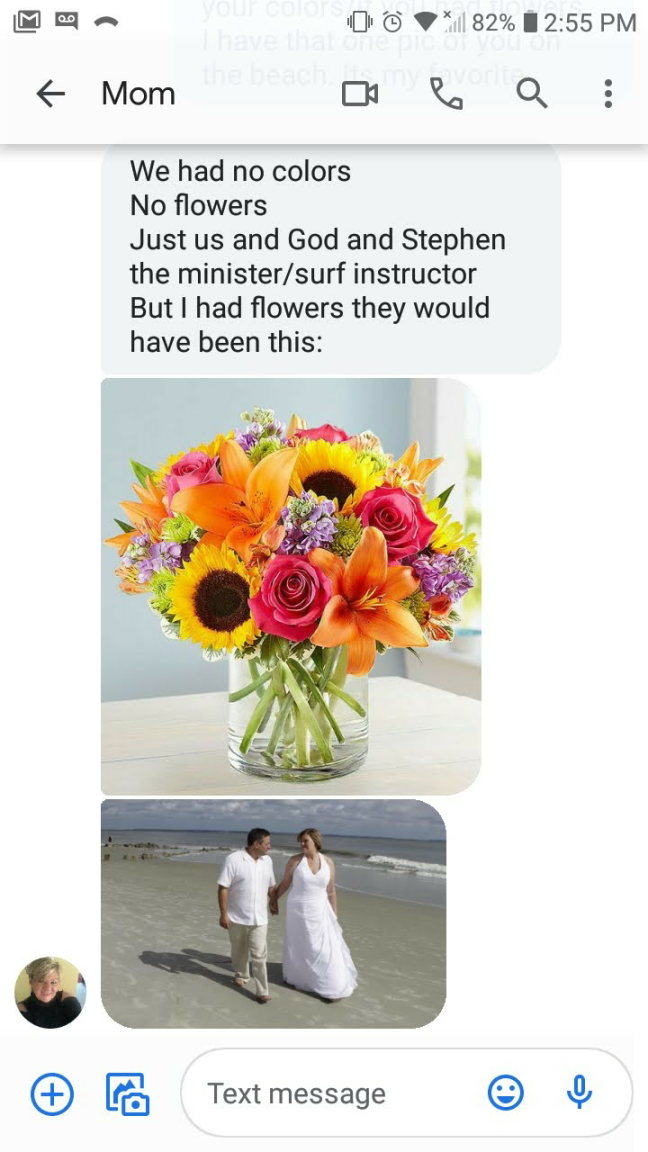Open the flower bouquet image

[x=290, y=585]
